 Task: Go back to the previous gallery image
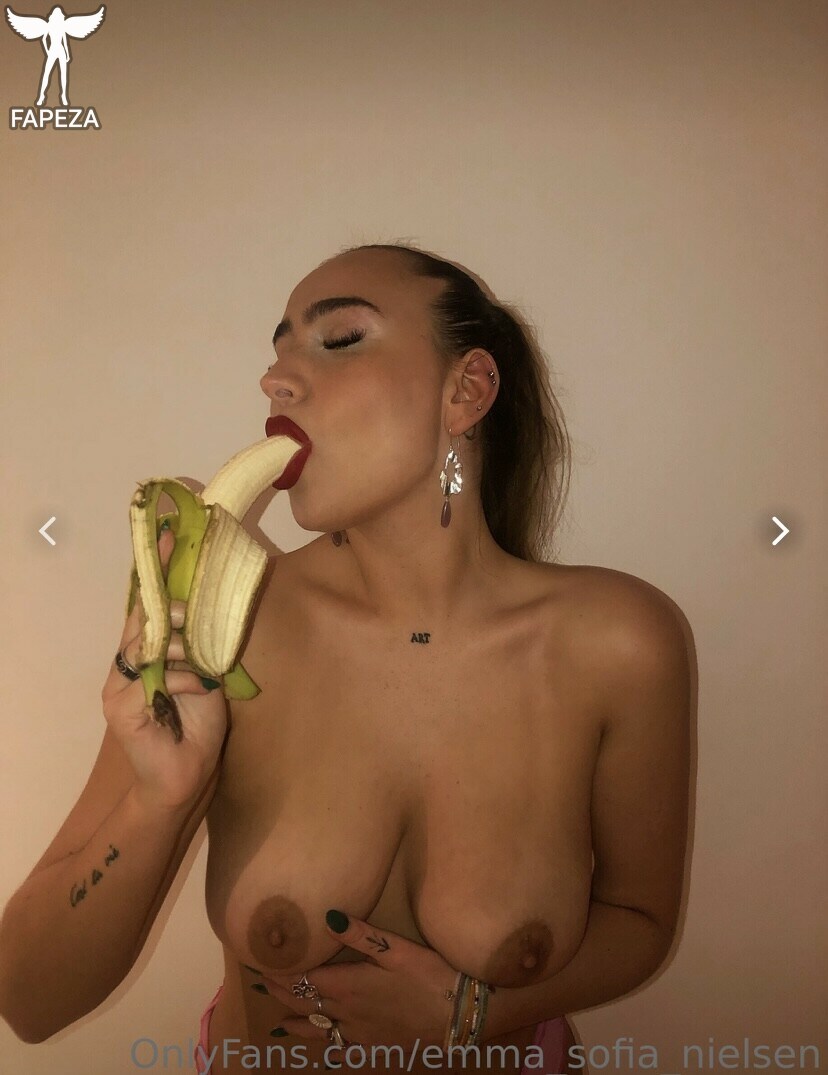coord(47,531)
